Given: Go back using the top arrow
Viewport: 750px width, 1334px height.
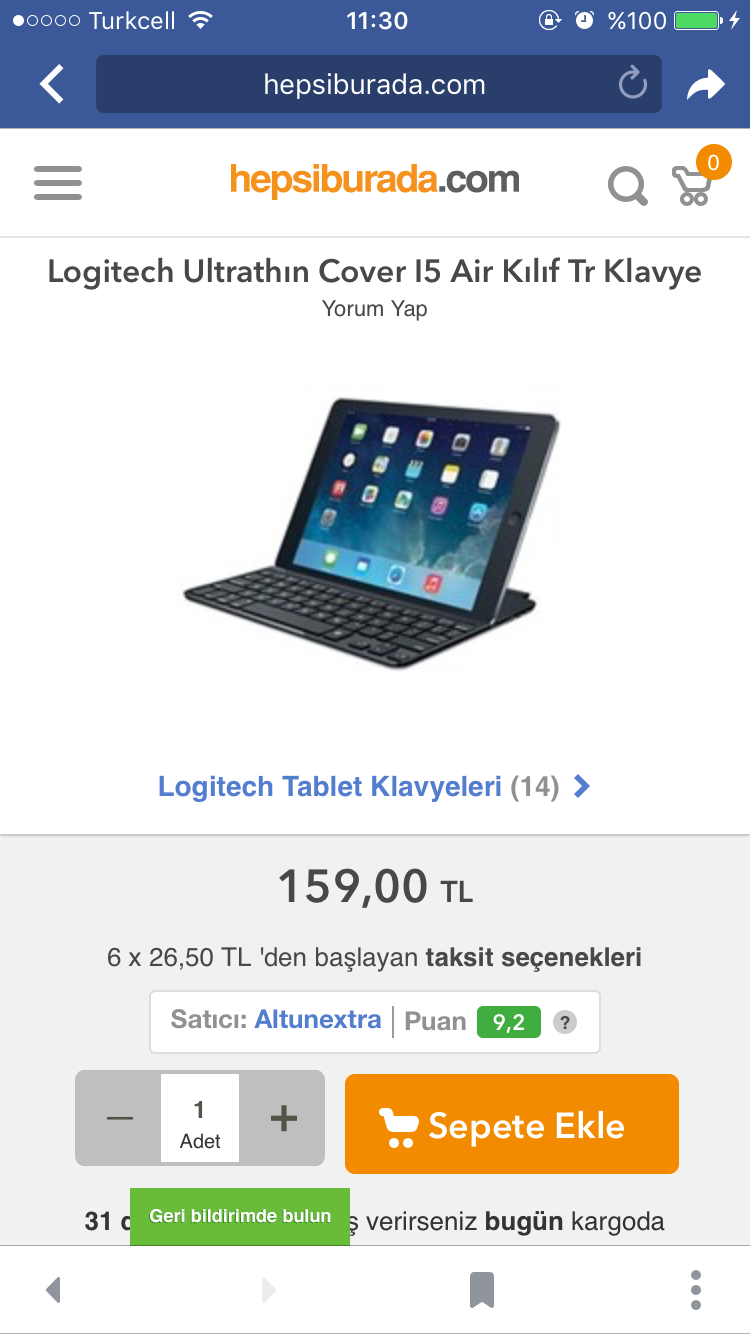Looking at the screenshot, I should (x=52, y=84).
